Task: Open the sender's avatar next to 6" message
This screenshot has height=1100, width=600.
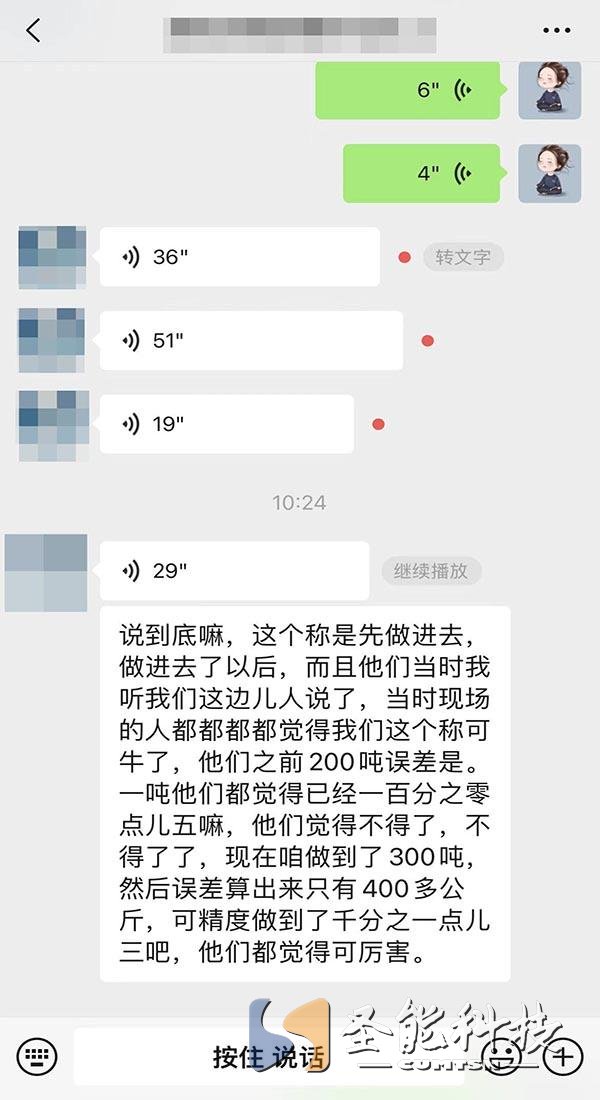Action: [549, 90]
